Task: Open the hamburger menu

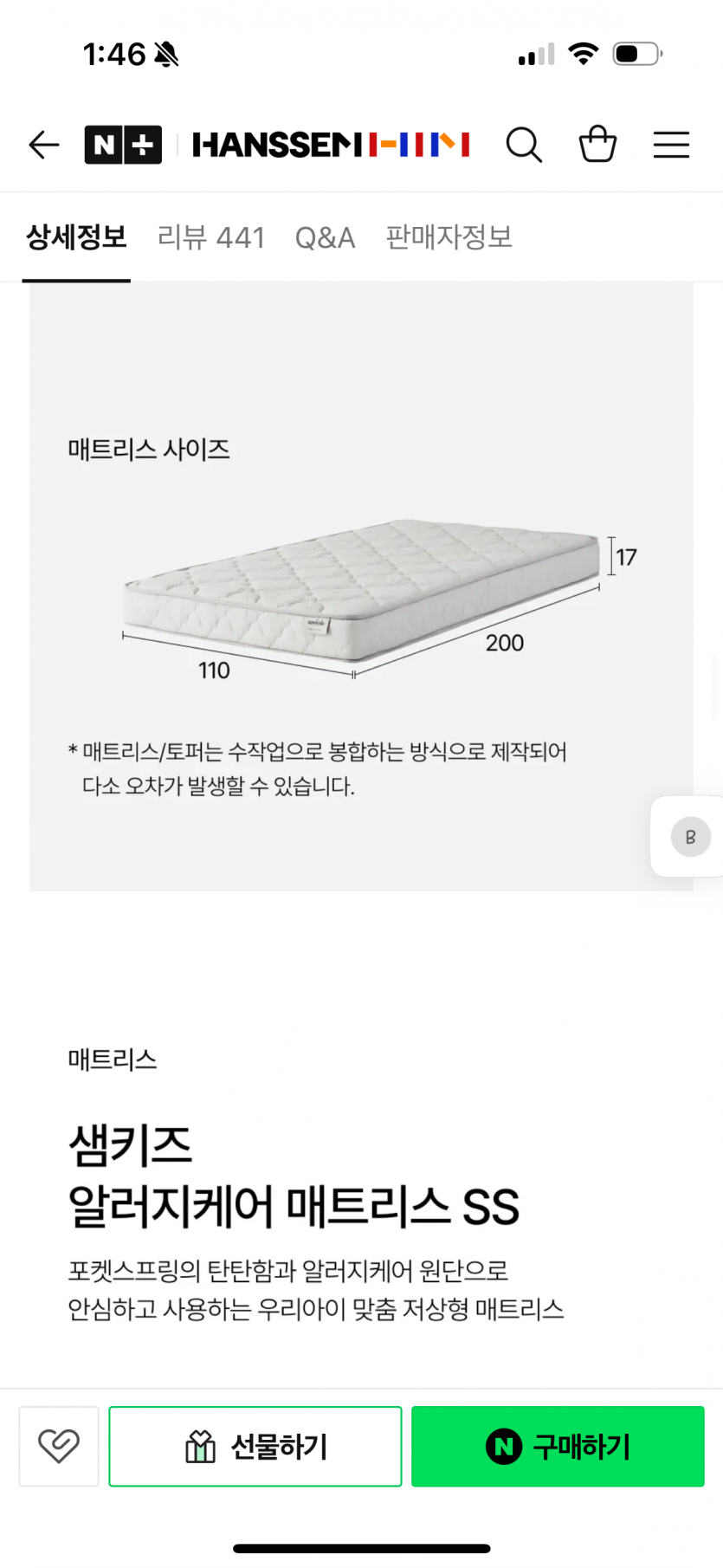Action: click(x=671, y=145)
